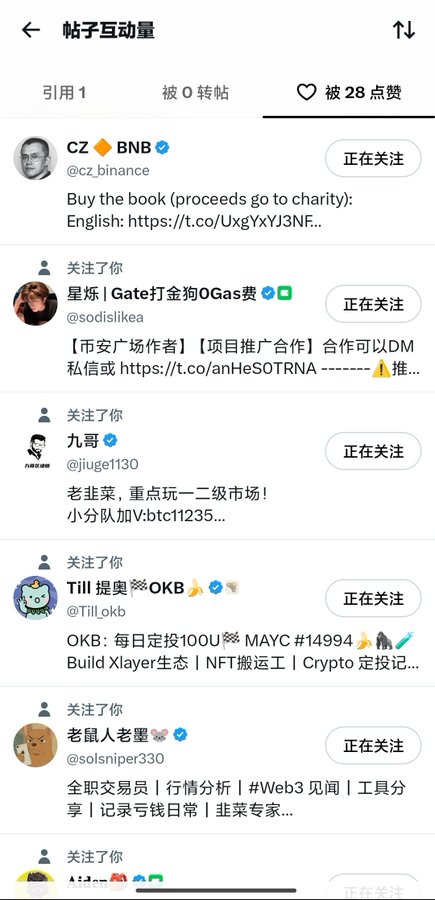Open Till 提奥 OKB profile row

click(x=218, y=613)
